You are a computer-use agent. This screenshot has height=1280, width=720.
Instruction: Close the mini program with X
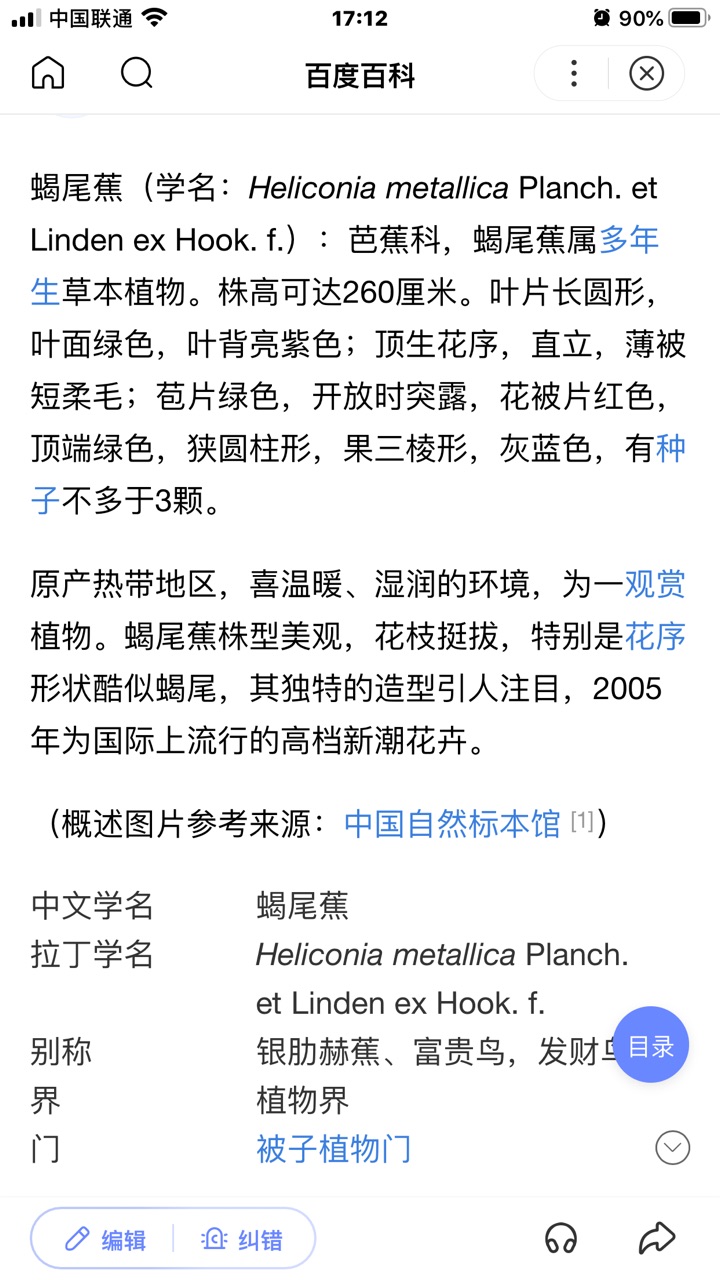click(647, 74)
